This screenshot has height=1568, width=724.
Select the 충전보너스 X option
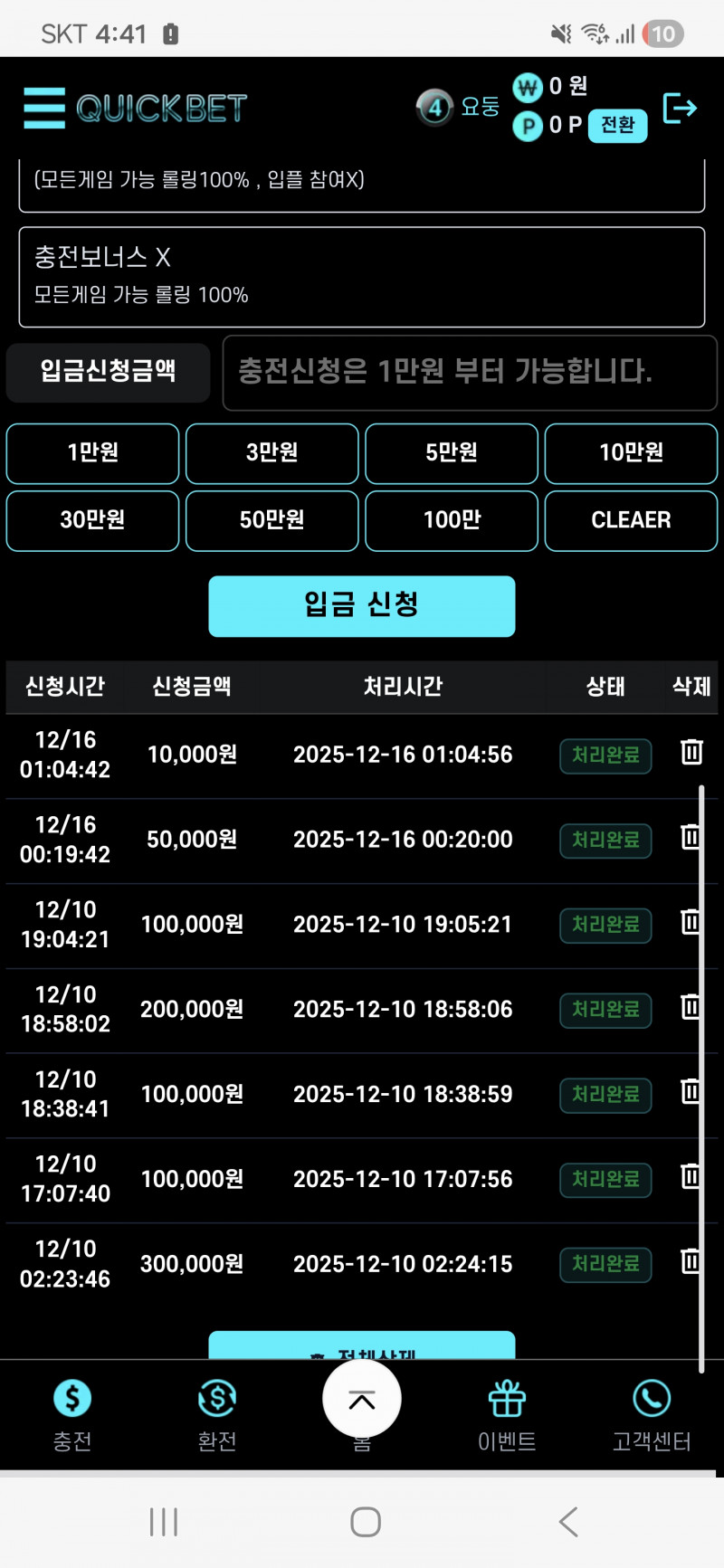coord(362,276)
